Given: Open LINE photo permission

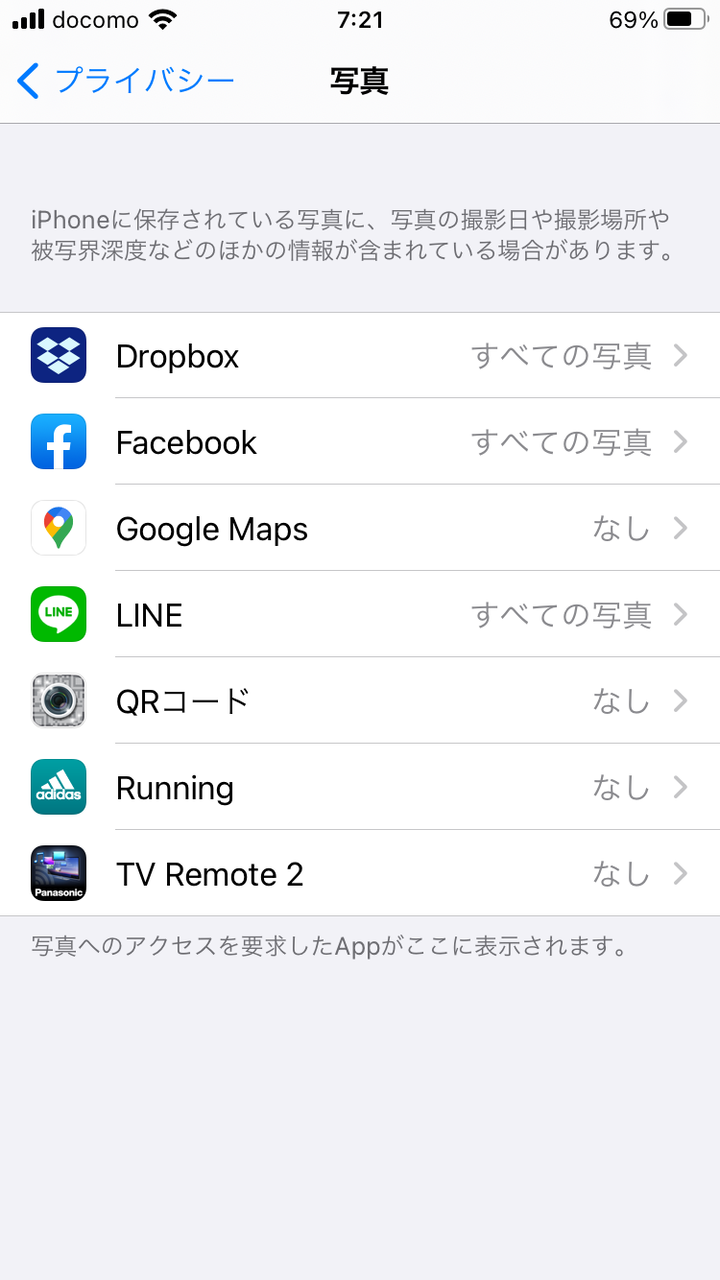Looking at the screenshot, I should point(360,614).
